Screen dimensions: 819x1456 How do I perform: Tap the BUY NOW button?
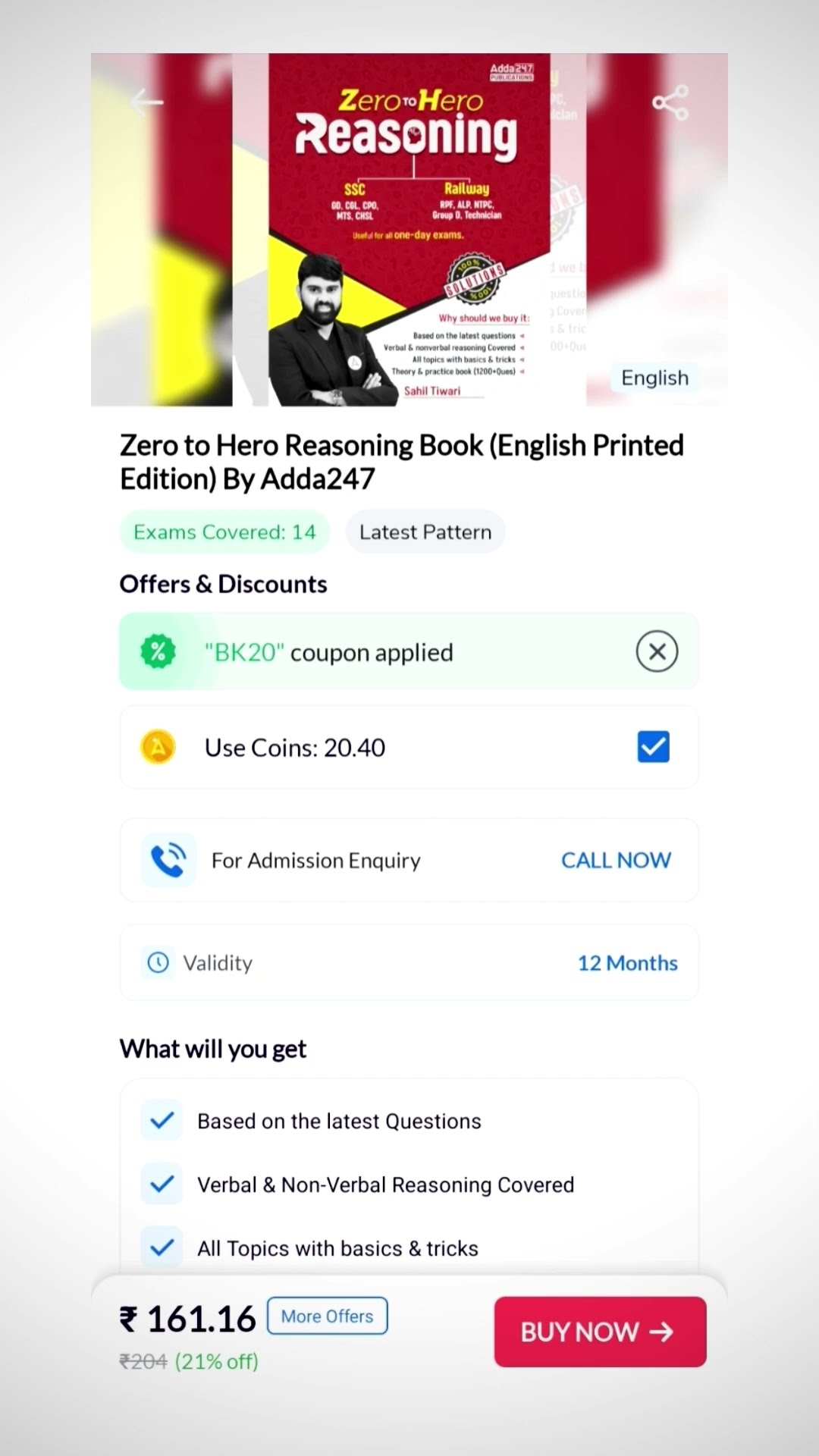coord(600,1332)
